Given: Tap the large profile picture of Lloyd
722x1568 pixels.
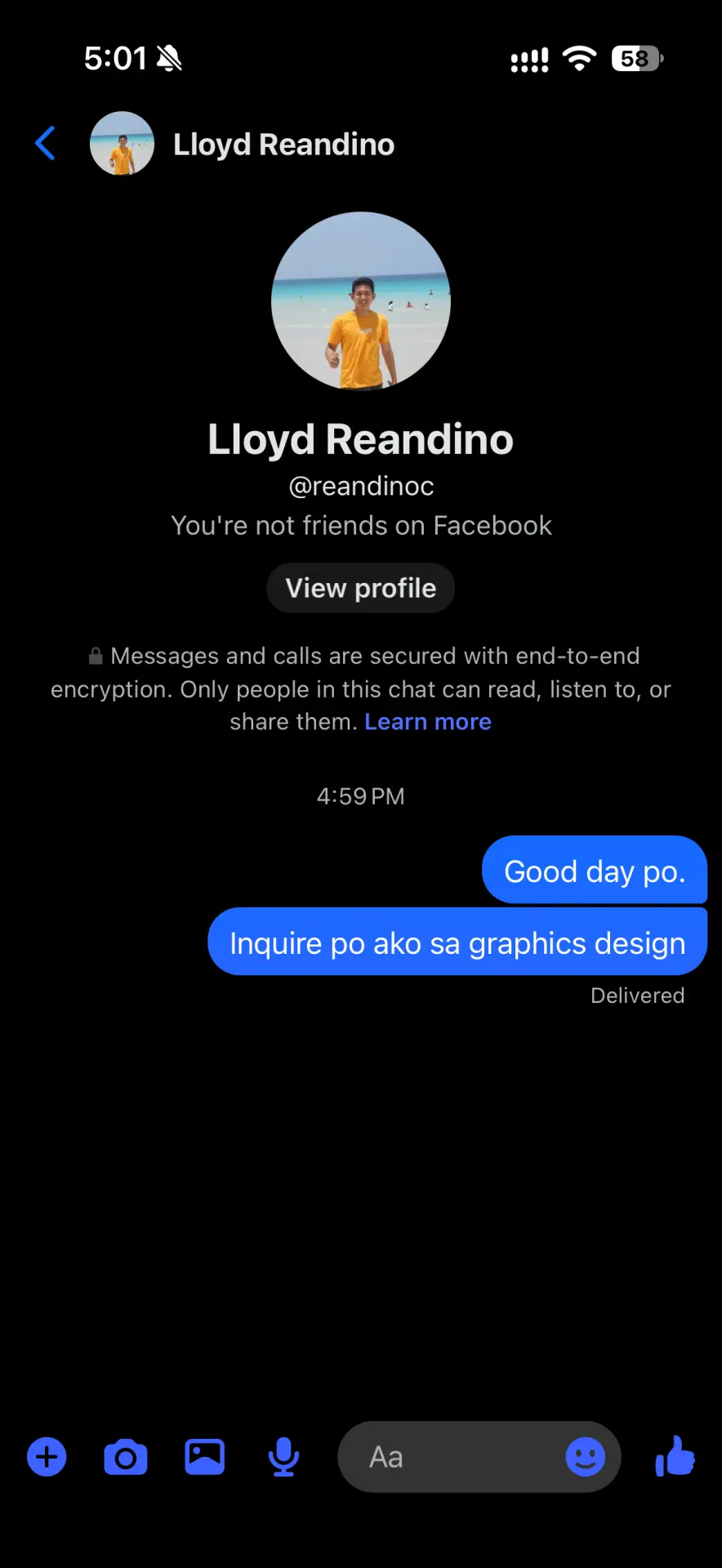Looking at the screenshot, I should pyautogui.click(x=361, y=301).
